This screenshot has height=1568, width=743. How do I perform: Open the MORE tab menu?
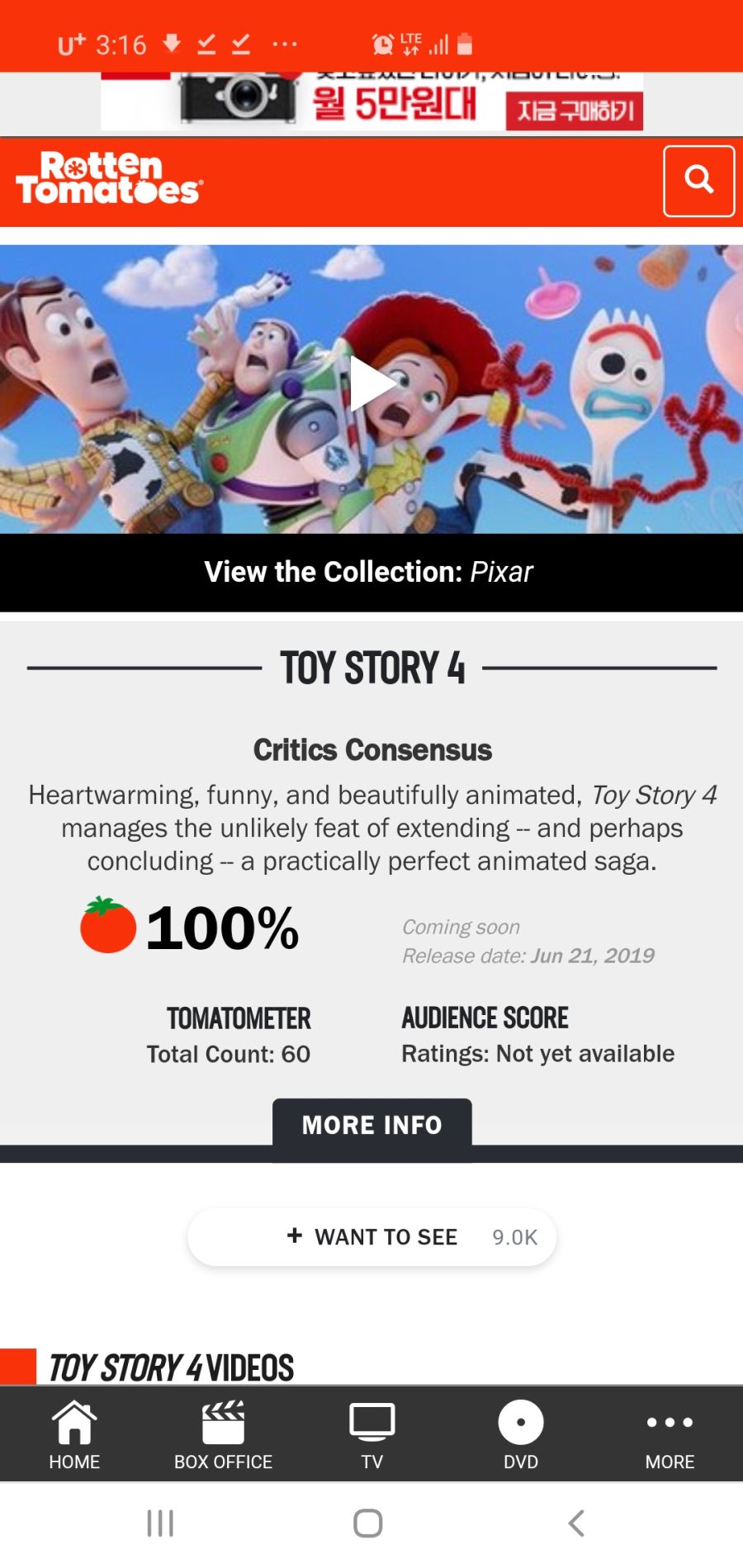(x=670, y=1436)
